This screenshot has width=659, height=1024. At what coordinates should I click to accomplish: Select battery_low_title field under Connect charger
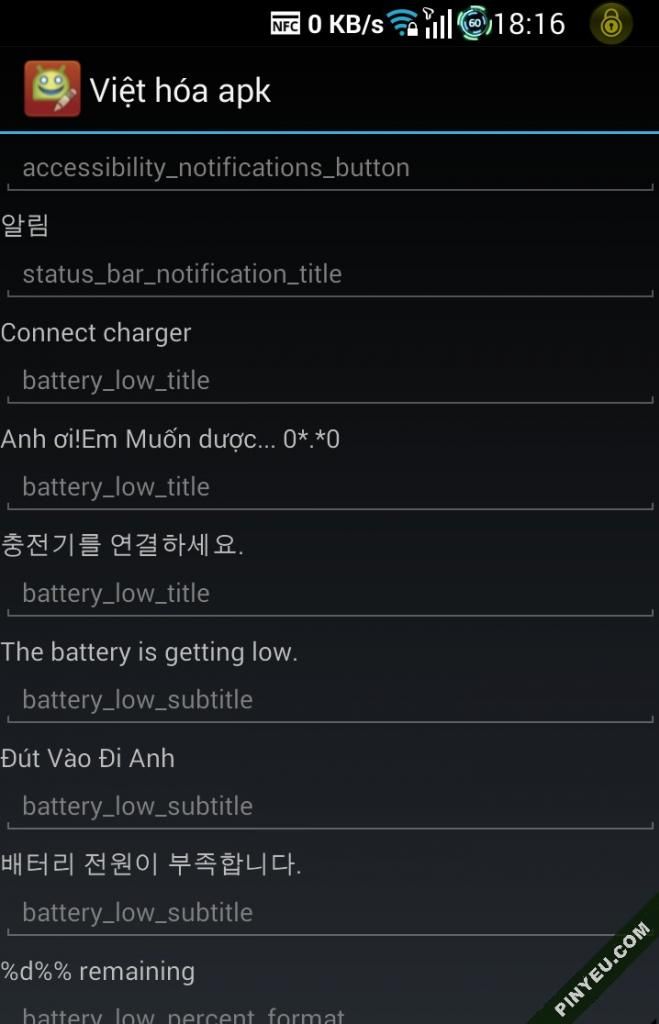click(329, 381)
